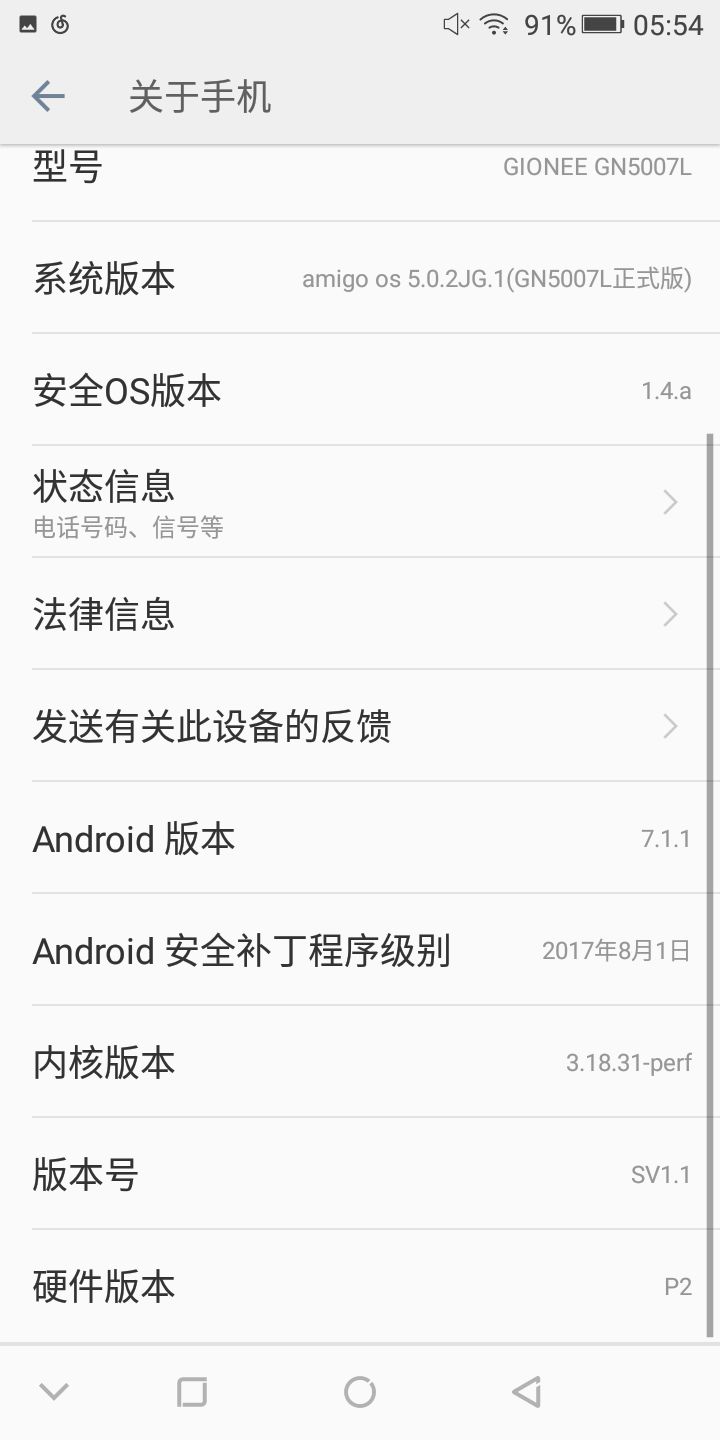The height and width of the screenshot is (1440, 720).
Task: Open 发送有关此设备的反馈 row
Action: coord(360,726)
